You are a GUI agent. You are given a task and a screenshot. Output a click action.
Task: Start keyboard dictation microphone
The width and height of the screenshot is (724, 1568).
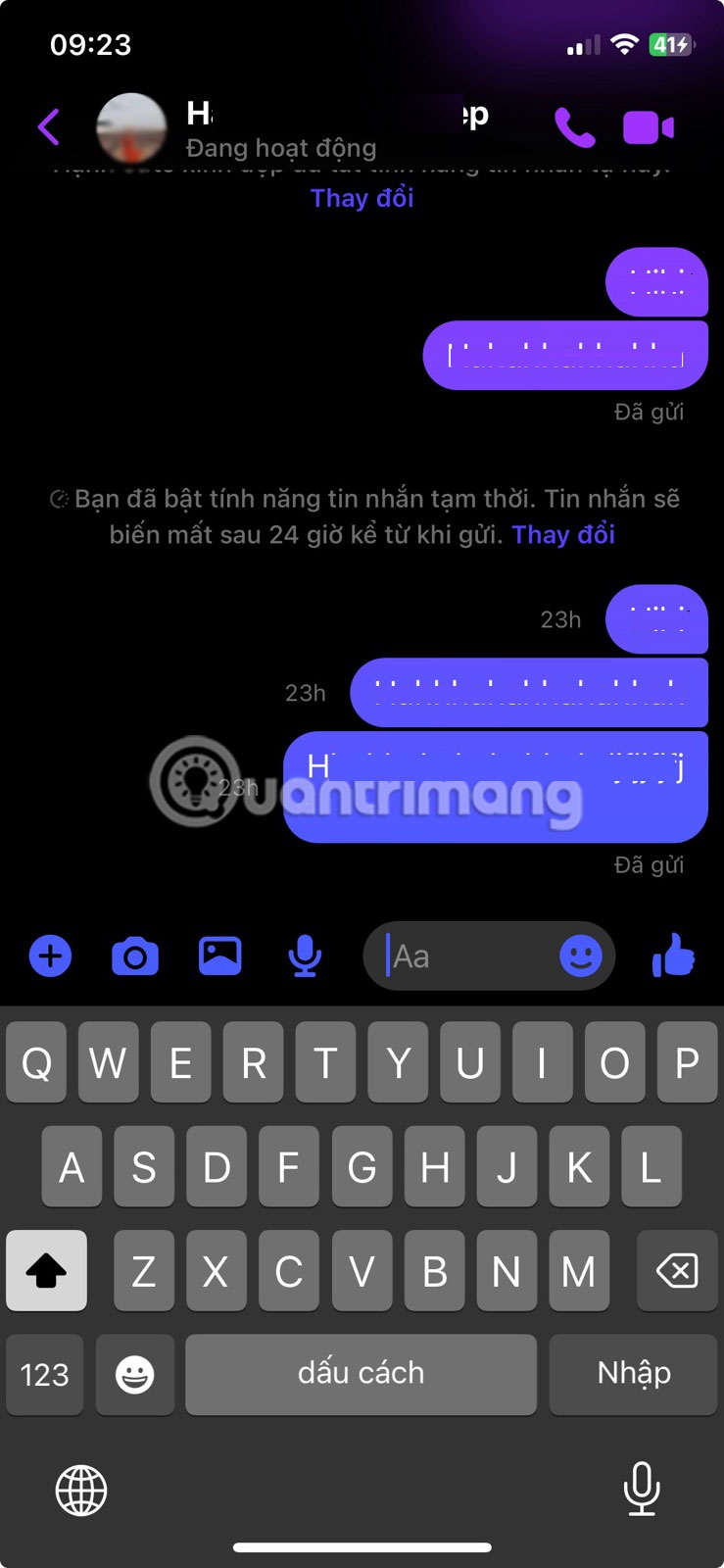click(x=641, y=1490)
